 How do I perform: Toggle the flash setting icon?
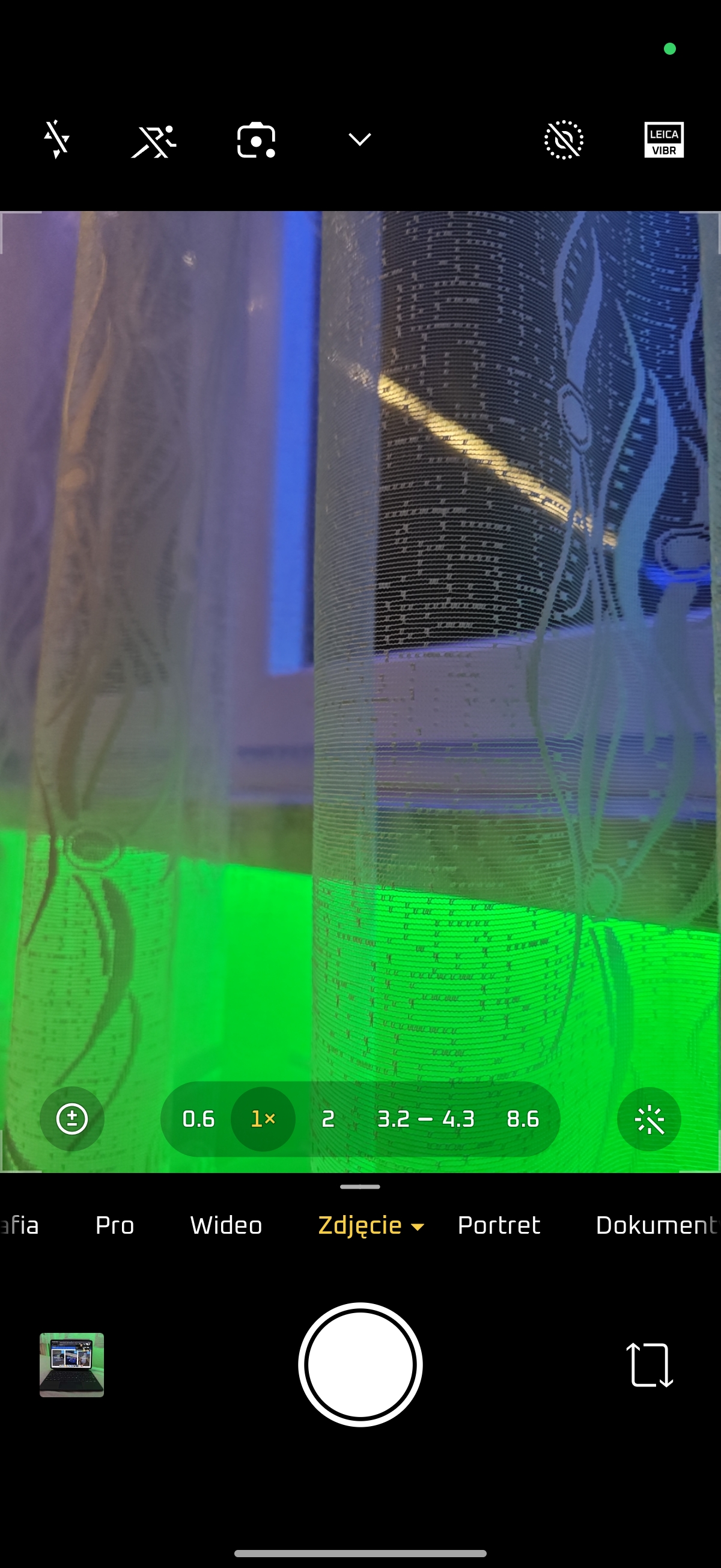(56, 139)
